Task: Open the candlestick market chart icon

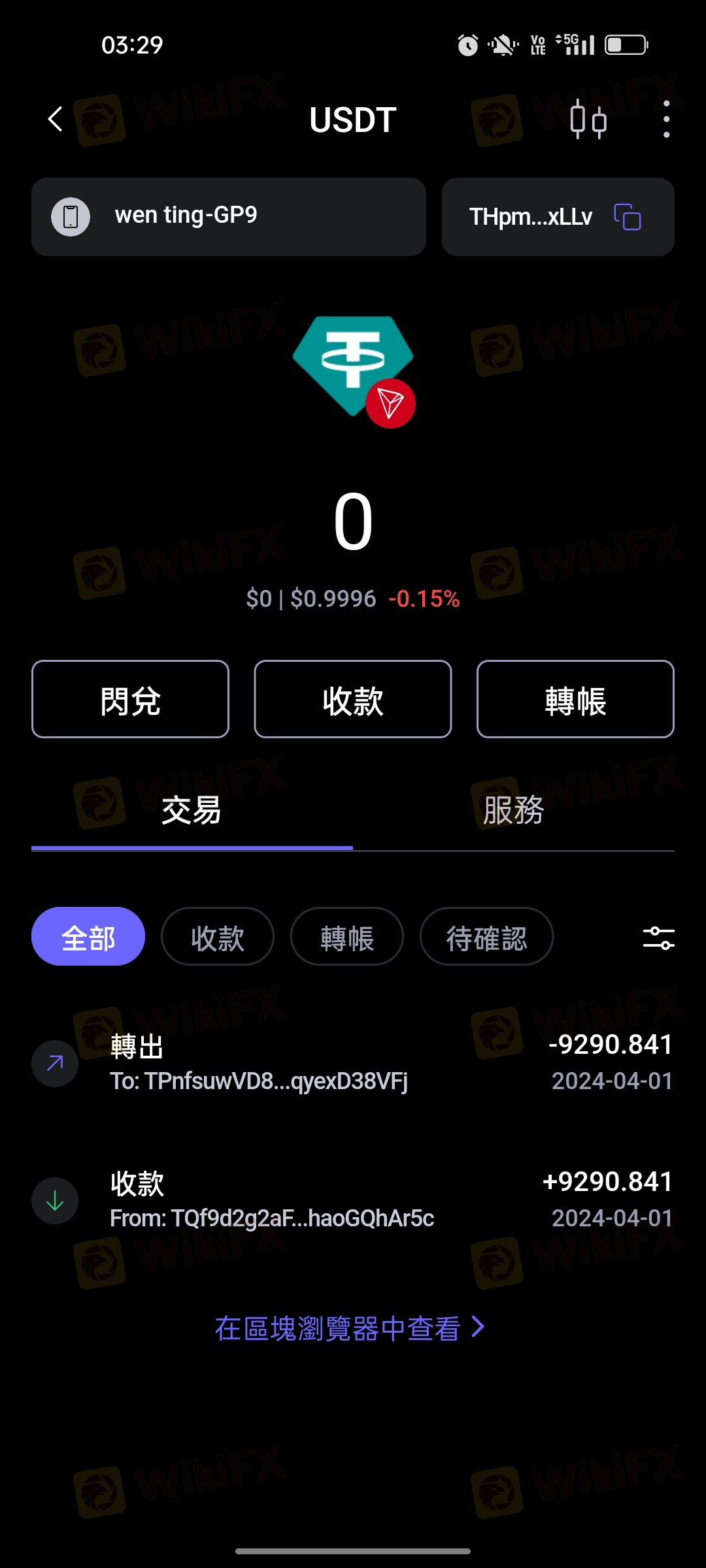Action: click(588, 120)
